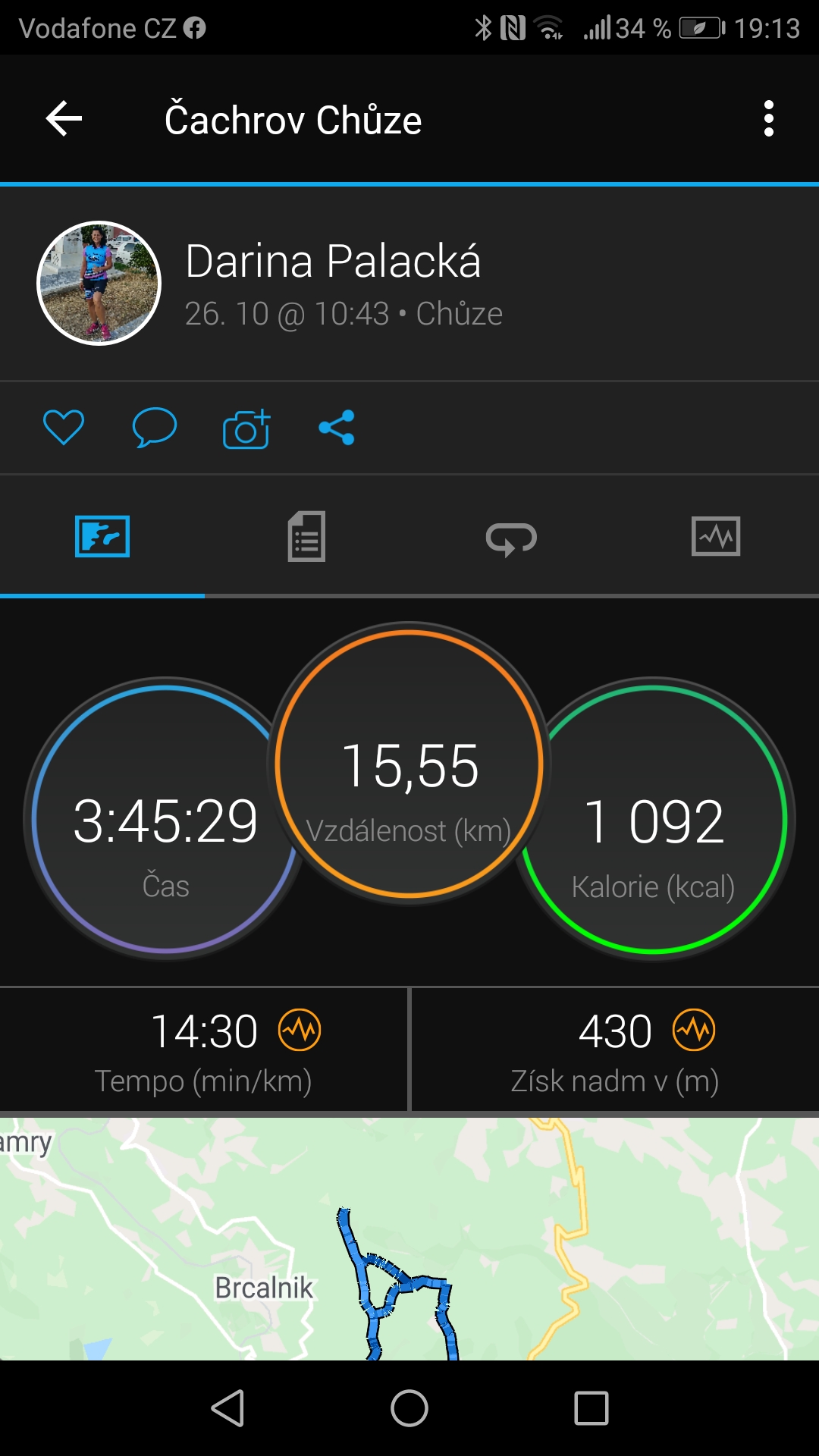Tap the pace chart icon beside 14:30

pos(300,1031)
